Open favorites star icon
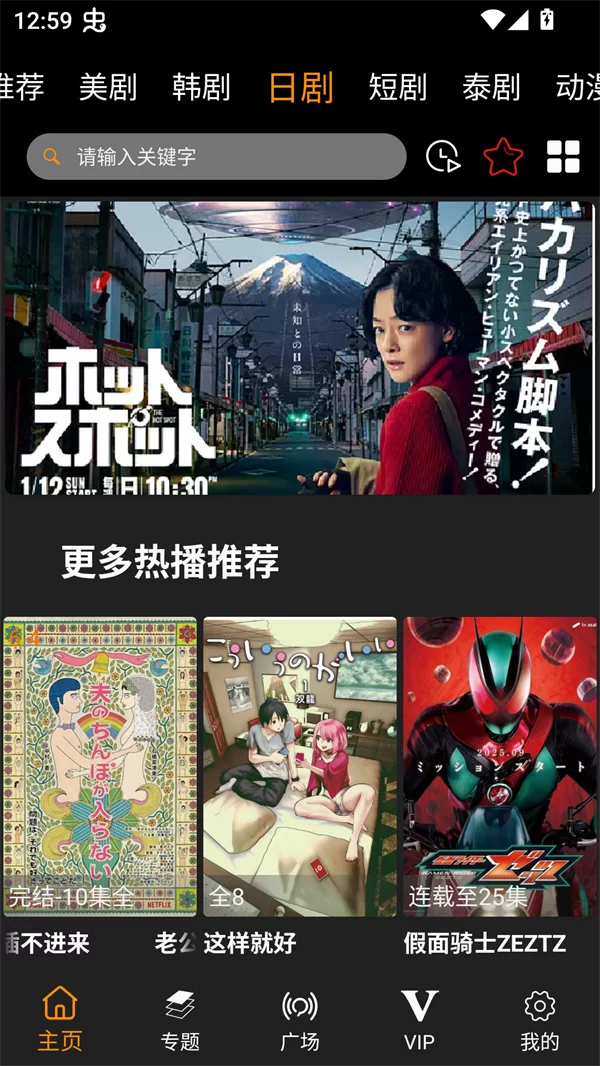600x1066 pixels. (x=503, y=157)
